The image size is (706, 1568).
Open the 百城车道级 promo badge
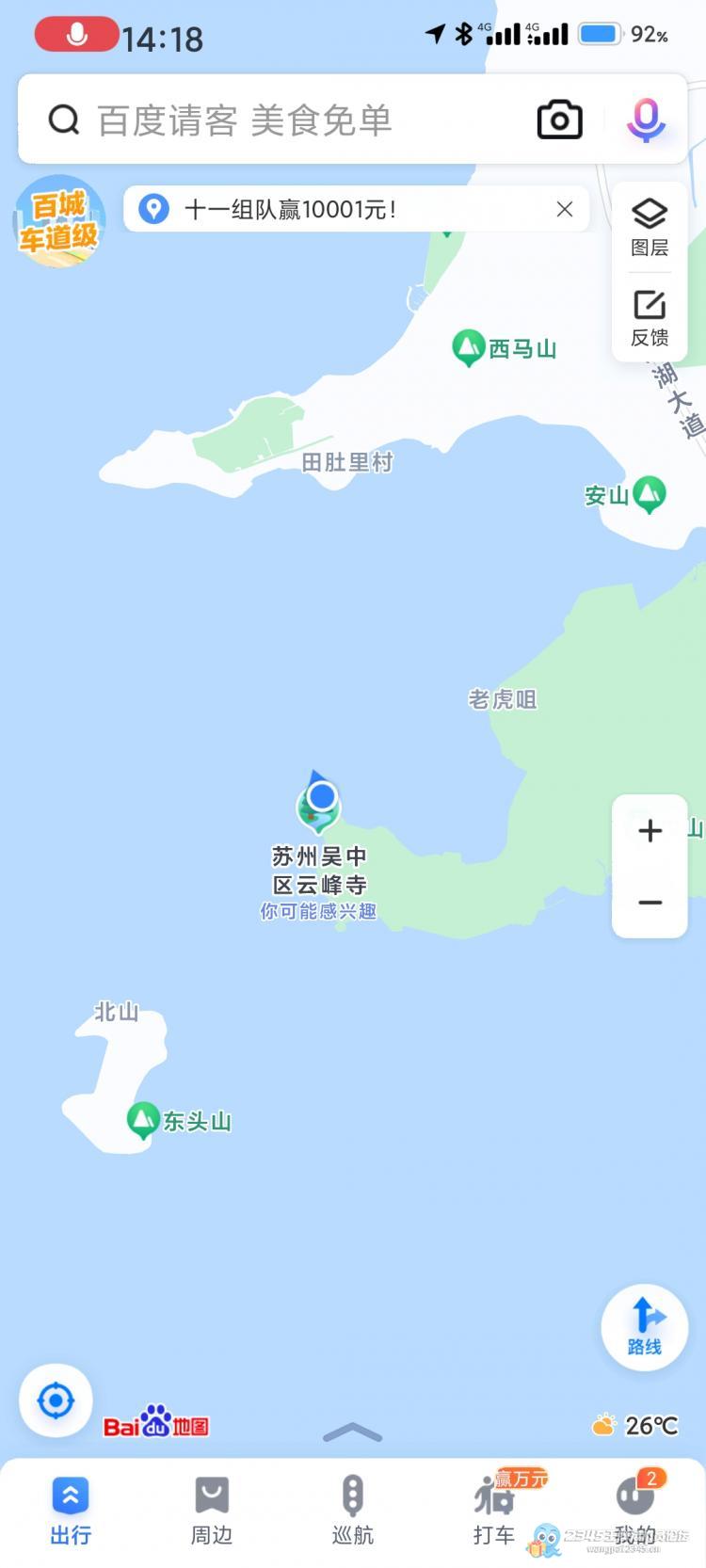click(x=58, y=221)
